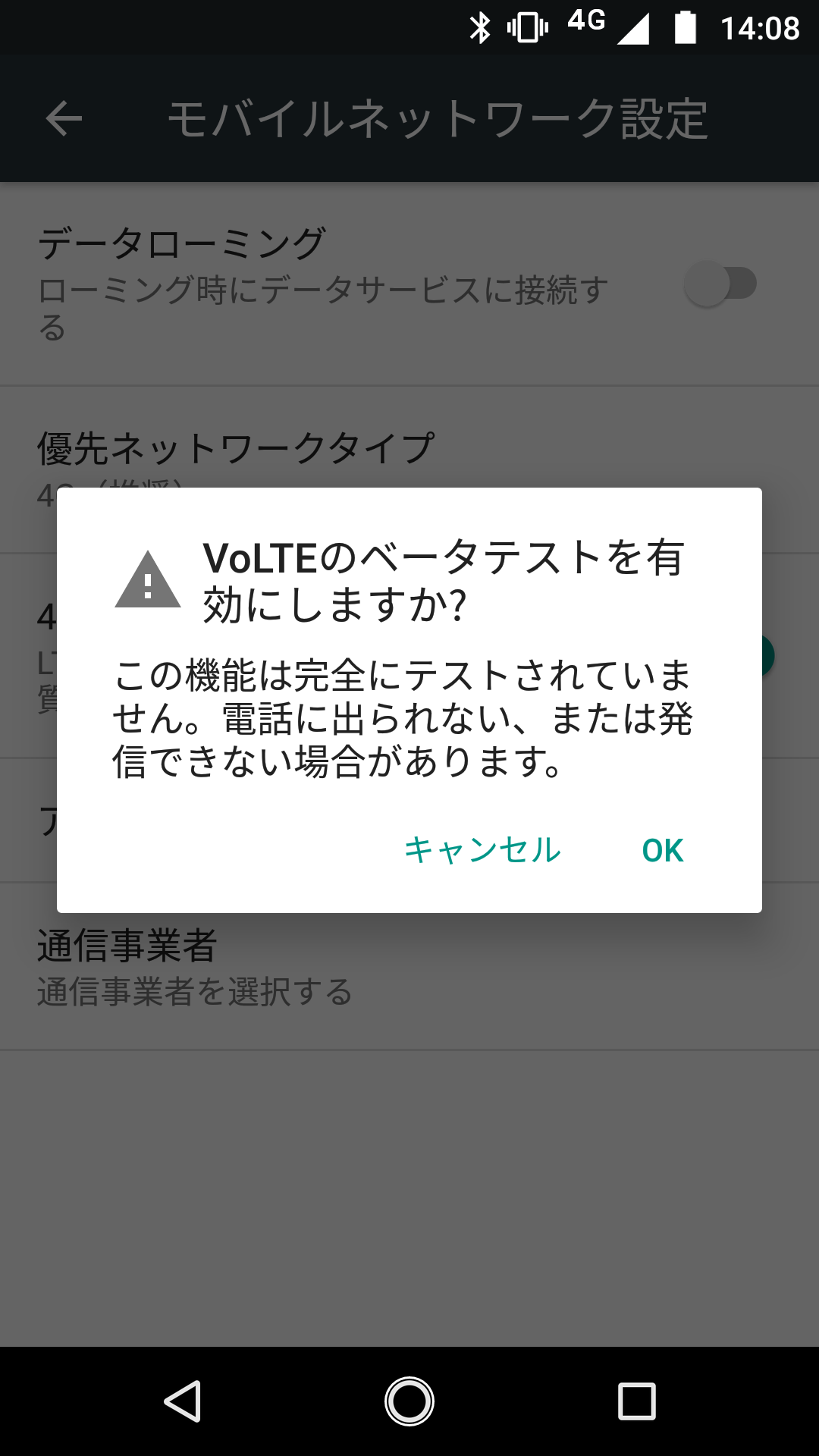Tap the 4G network indicator icon
The height and width of the screenshot is (1456, 819).
(586, 23)
